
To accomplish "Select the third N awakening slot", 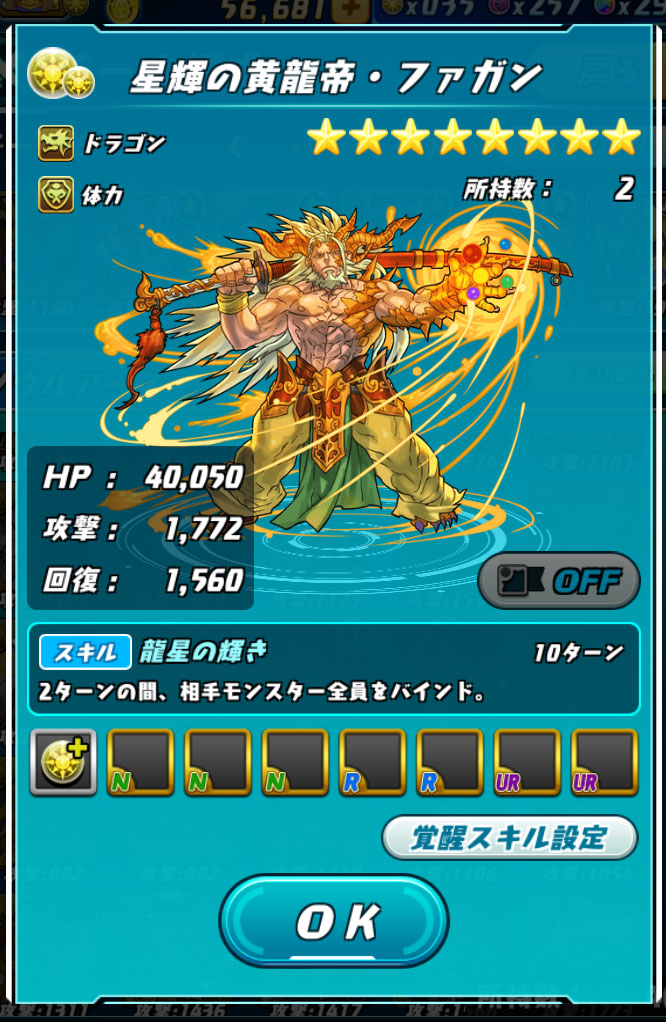I will pos(295,763).
